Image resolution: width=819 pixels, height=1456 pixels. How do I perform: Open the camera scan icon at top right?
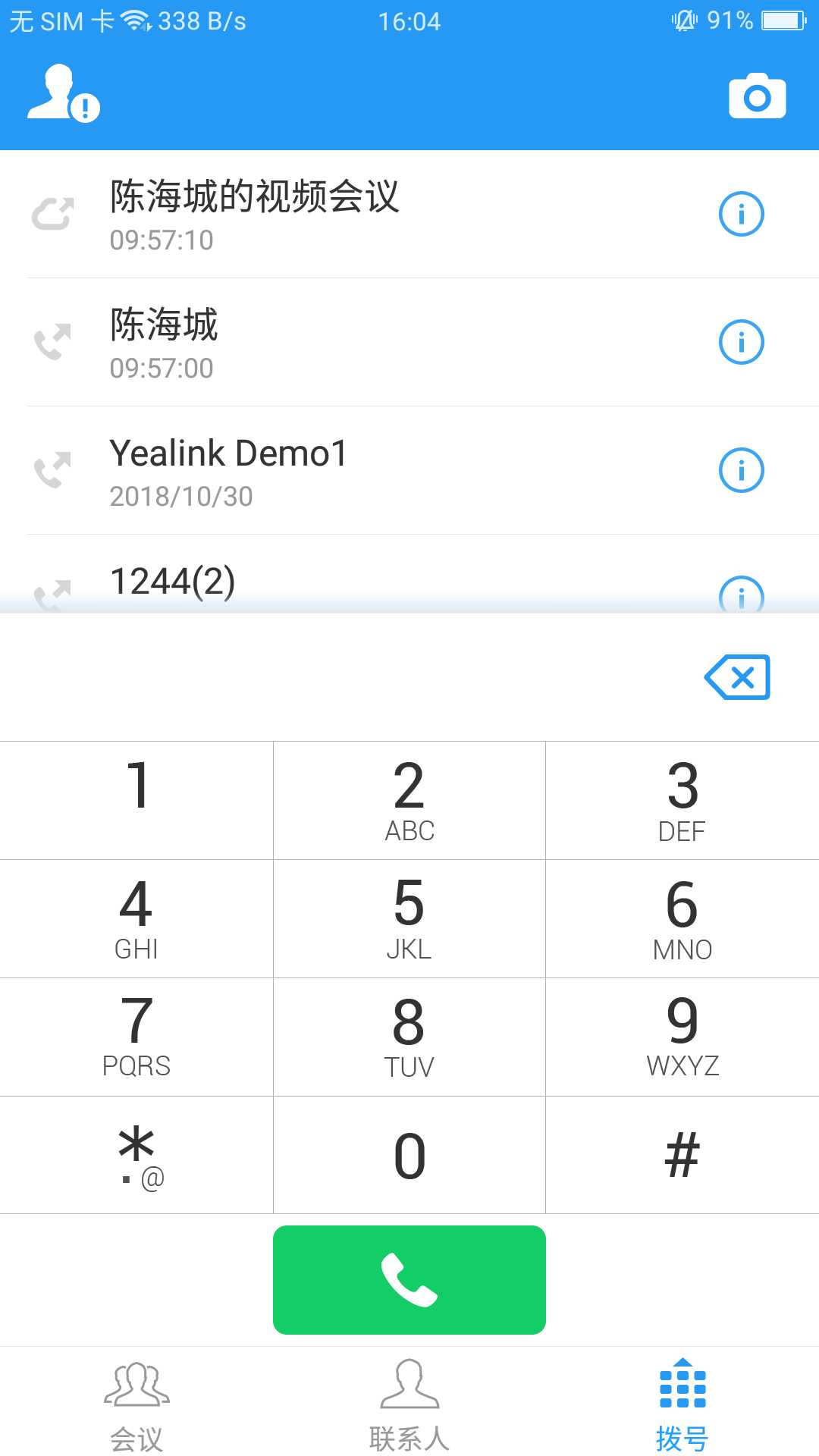(x=756, y=96)
